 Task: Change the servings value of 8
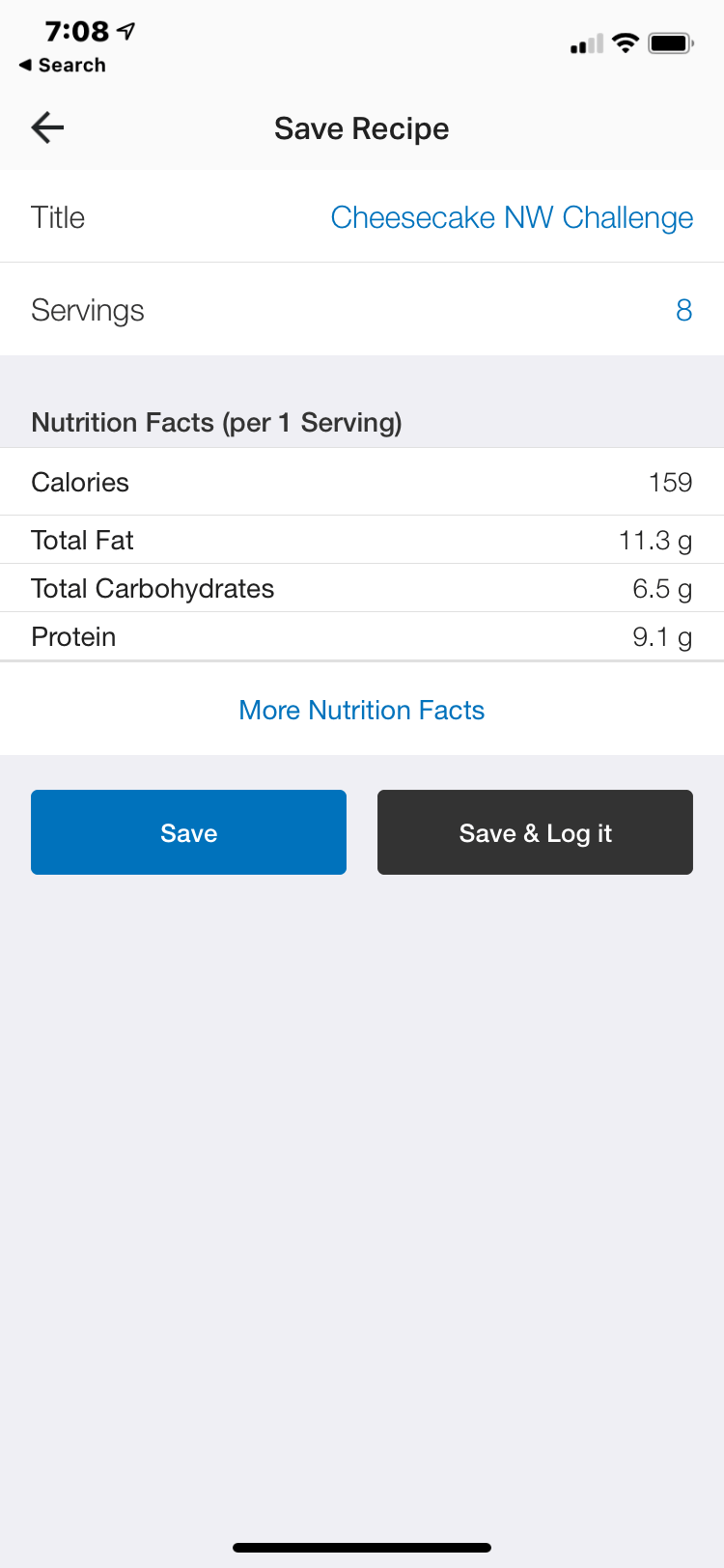point(683,310)
